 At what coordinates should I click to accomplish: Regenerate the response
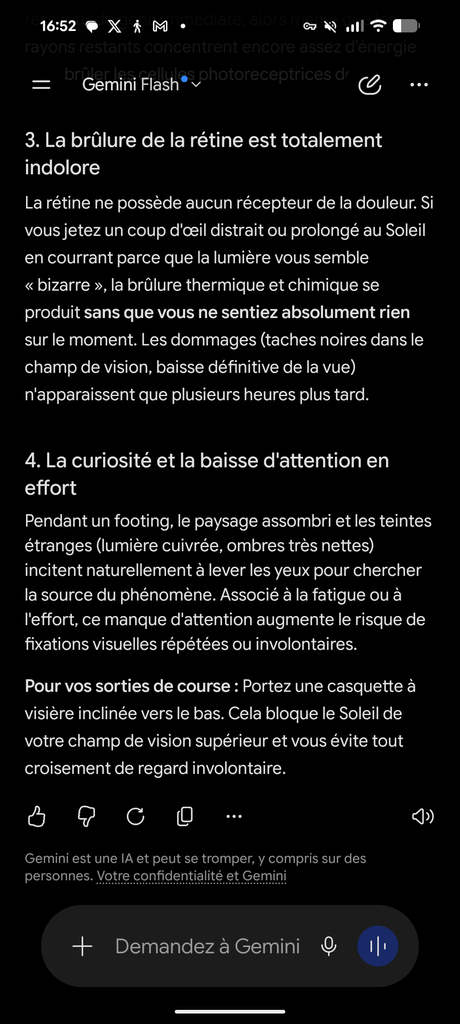click(135, 816)
